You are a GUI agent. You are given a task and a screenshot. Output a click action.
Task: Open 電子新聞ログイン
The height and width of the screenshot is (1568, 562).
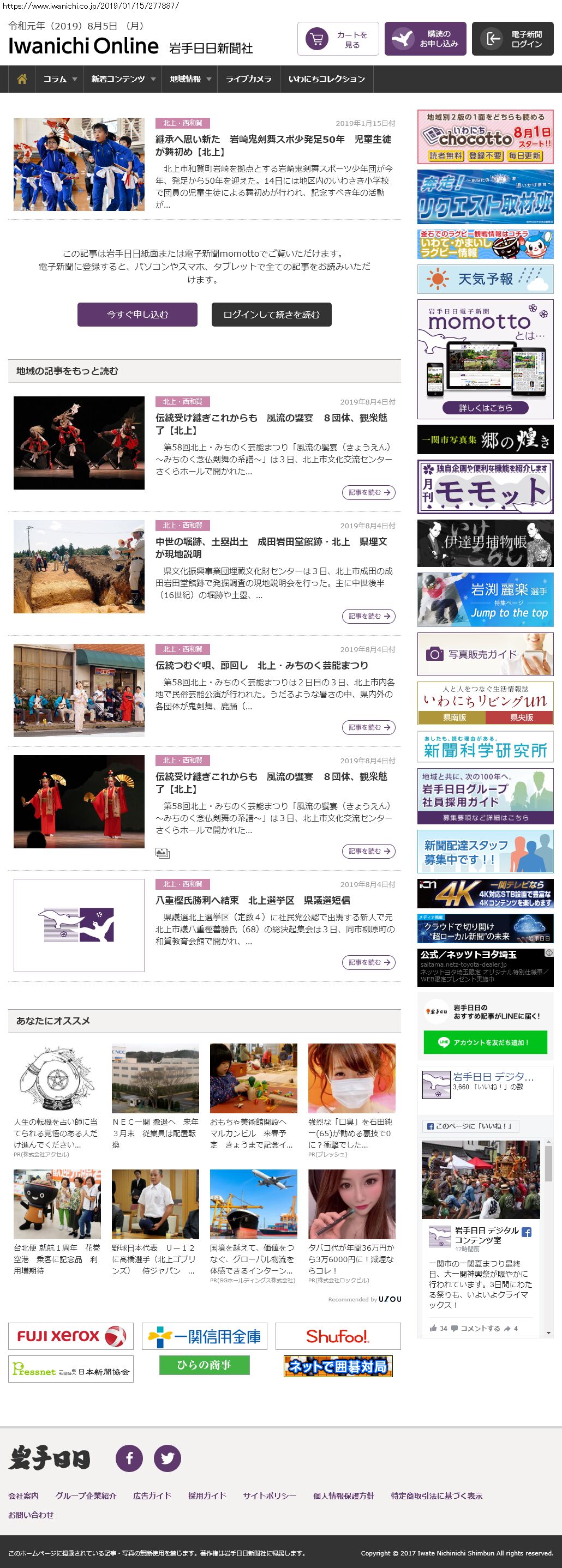(513, 40)
